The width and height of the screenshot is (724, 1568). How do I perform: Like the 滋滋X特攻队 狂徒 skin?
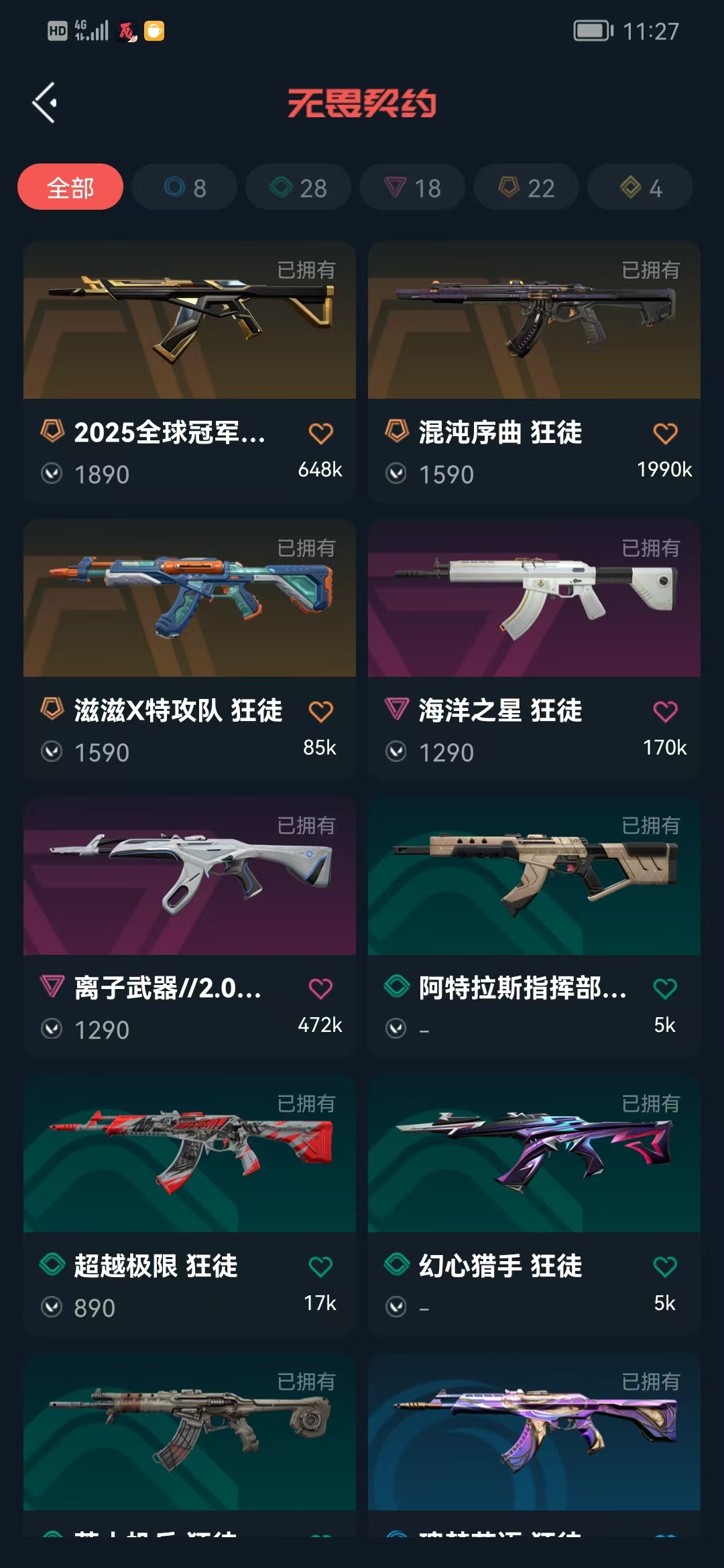click(320, 712)
